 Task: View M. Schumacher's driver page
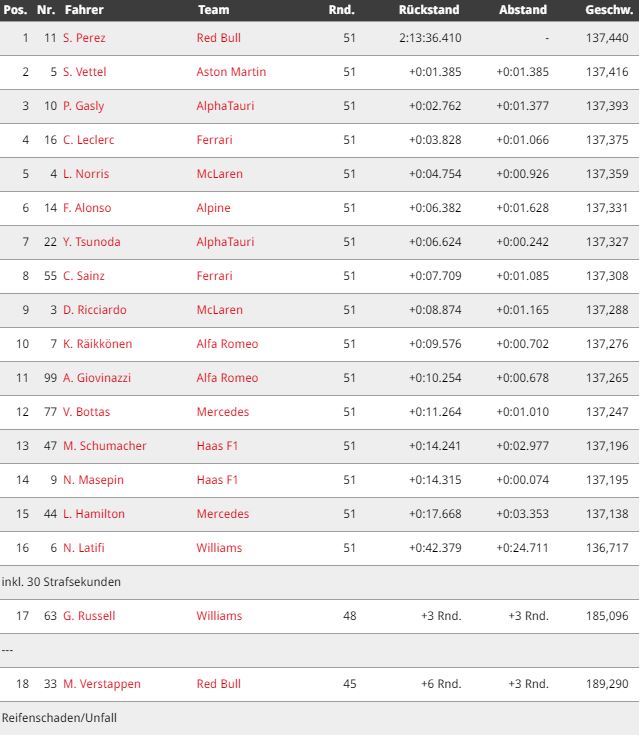click(x=105, y=446)
